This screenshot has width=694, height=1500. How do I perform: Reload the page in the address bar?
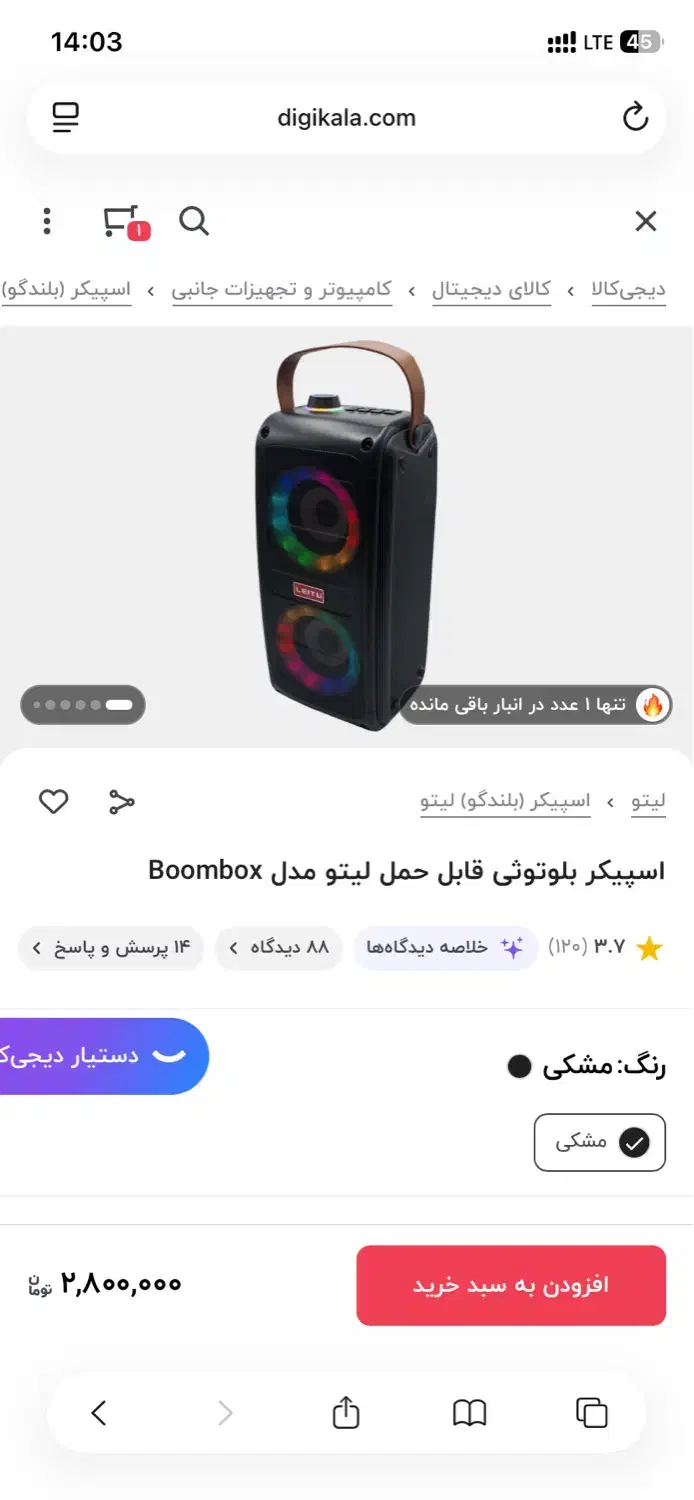click(x=635, y=118)
